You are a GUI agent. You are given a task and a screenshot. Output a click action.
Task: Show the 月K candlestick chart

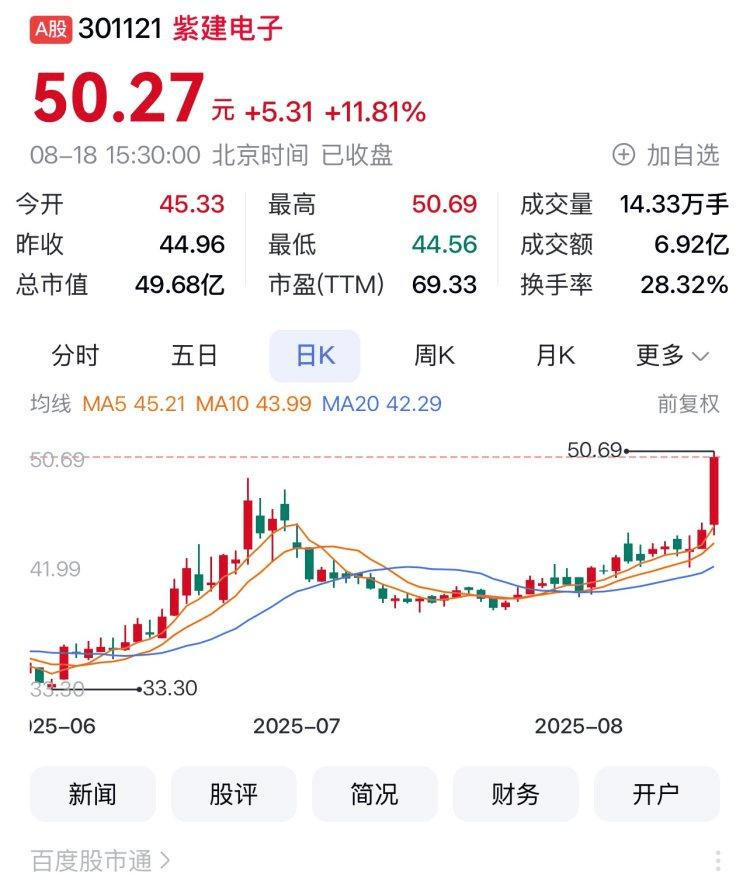(555, 355)
